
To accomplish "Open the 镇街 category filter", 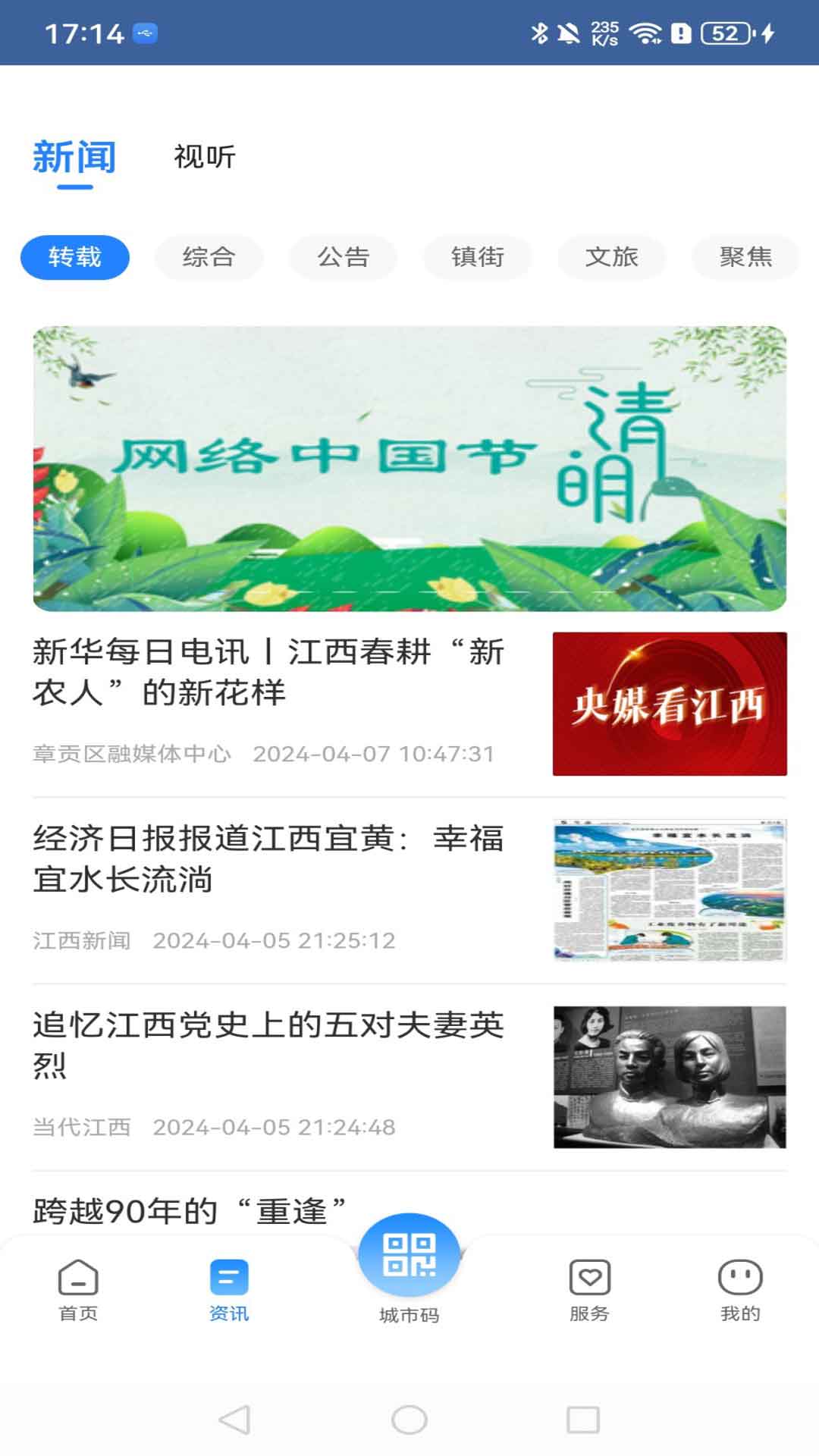I will 477,257.
